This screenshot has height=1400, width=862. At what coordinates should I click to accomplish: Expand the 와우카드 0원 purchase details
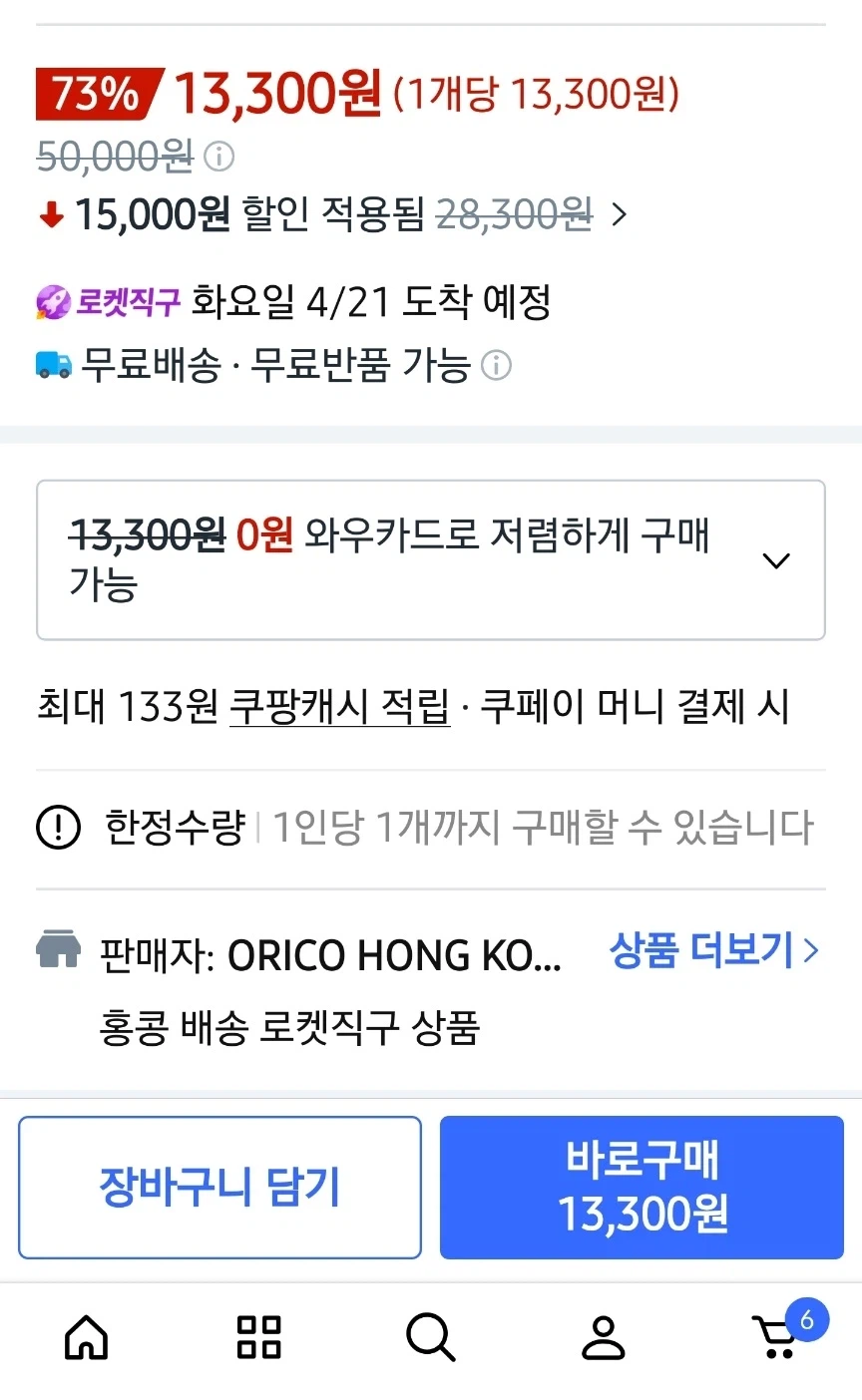pyautogui.click(x=776, y=559)
